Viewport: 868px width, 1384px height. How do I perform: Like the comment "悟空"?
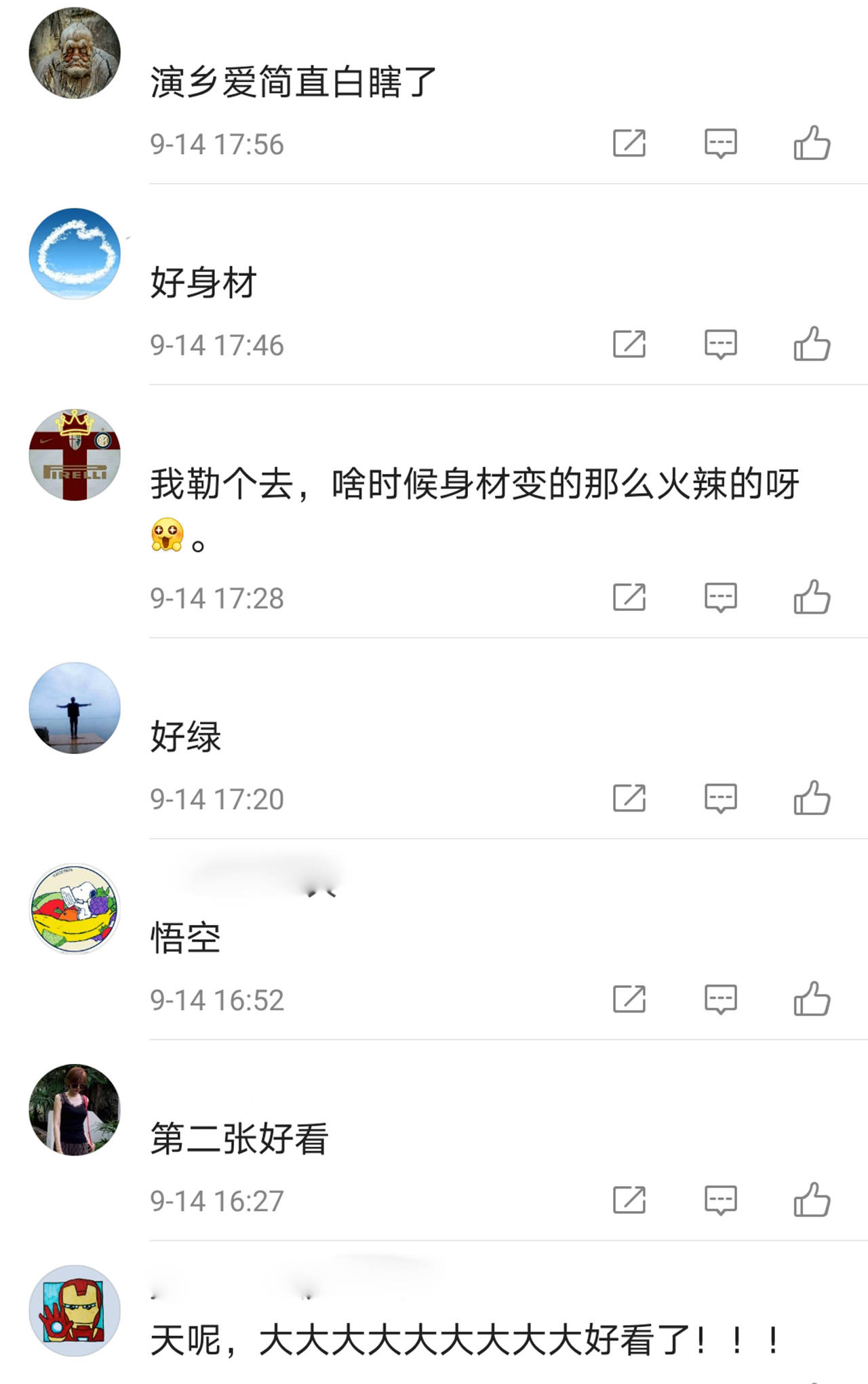[x=811, y=1000]
